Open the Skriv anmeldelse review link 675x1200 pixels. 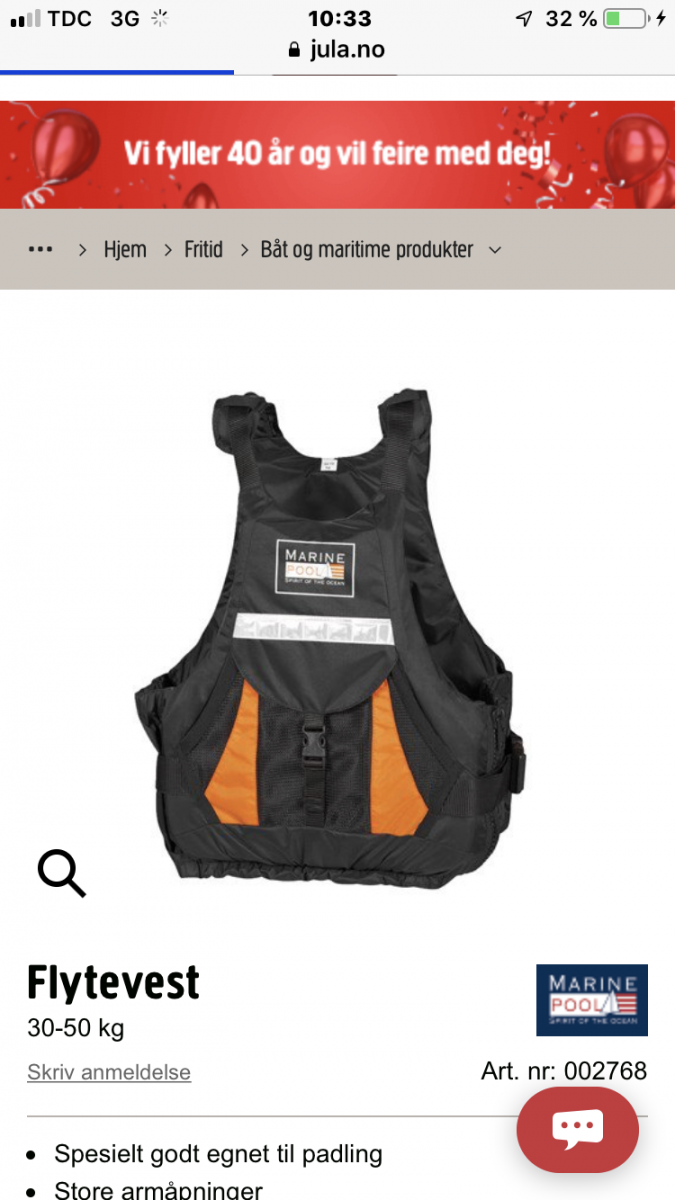click(x=109, y=1072)
